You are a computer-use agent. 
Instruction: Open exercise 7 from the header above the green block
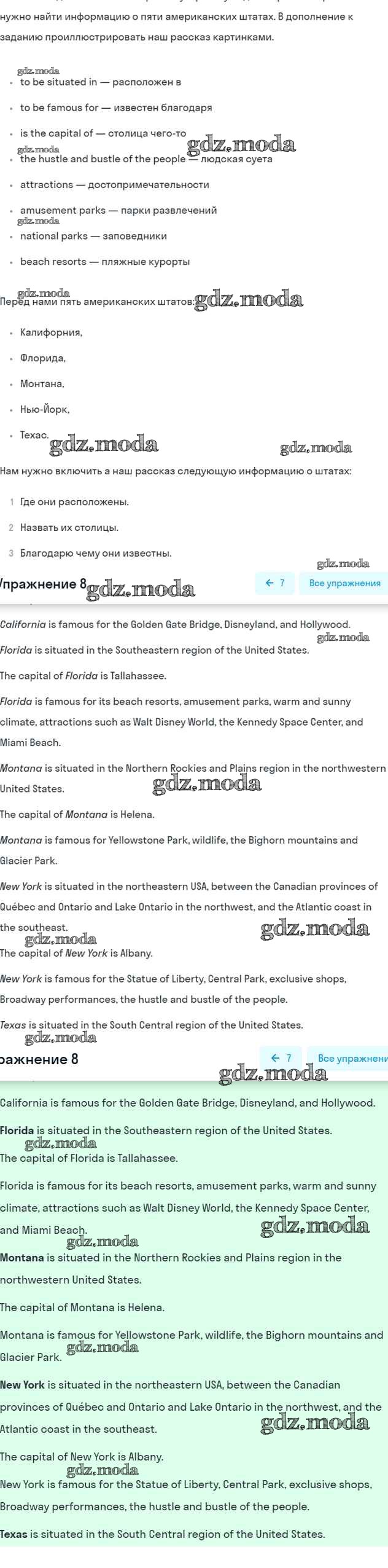point(281,1057)
